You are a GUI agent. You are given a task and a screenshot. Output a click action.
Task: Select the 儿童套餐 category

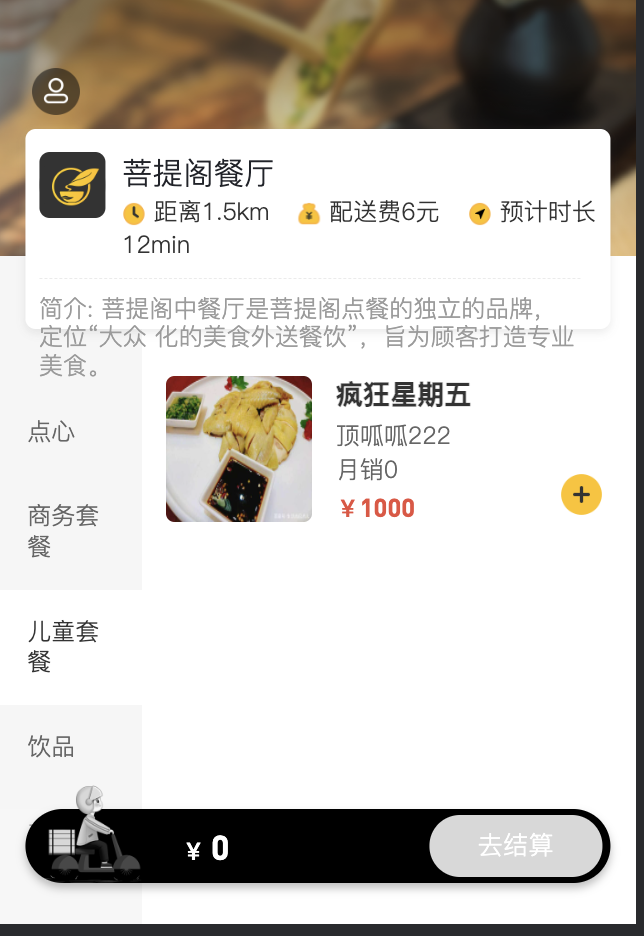[x=64, y=646]
